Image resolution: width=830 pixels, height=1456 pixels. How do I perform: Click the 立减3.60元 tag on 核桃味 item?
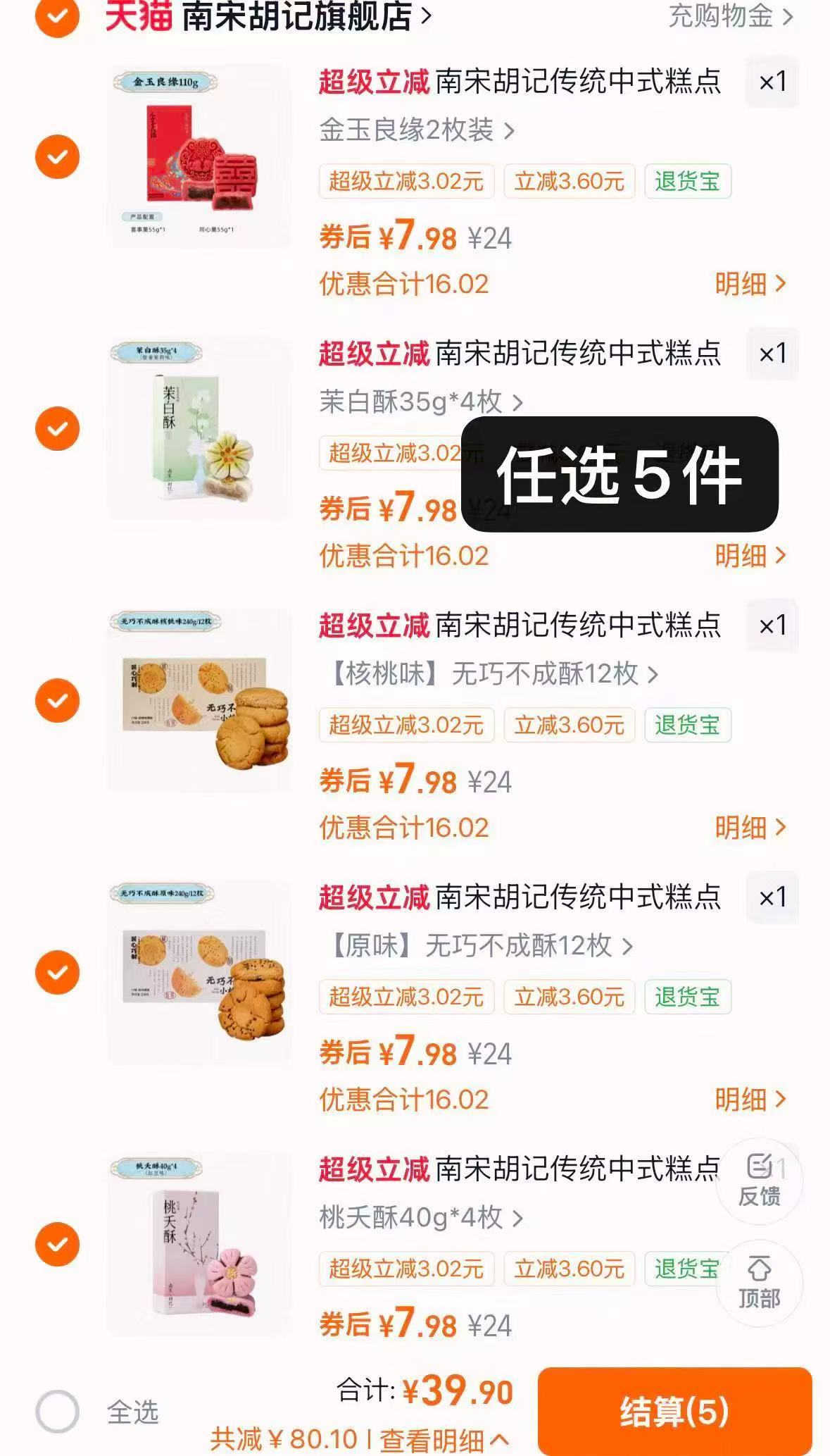[x=569, y=723]
